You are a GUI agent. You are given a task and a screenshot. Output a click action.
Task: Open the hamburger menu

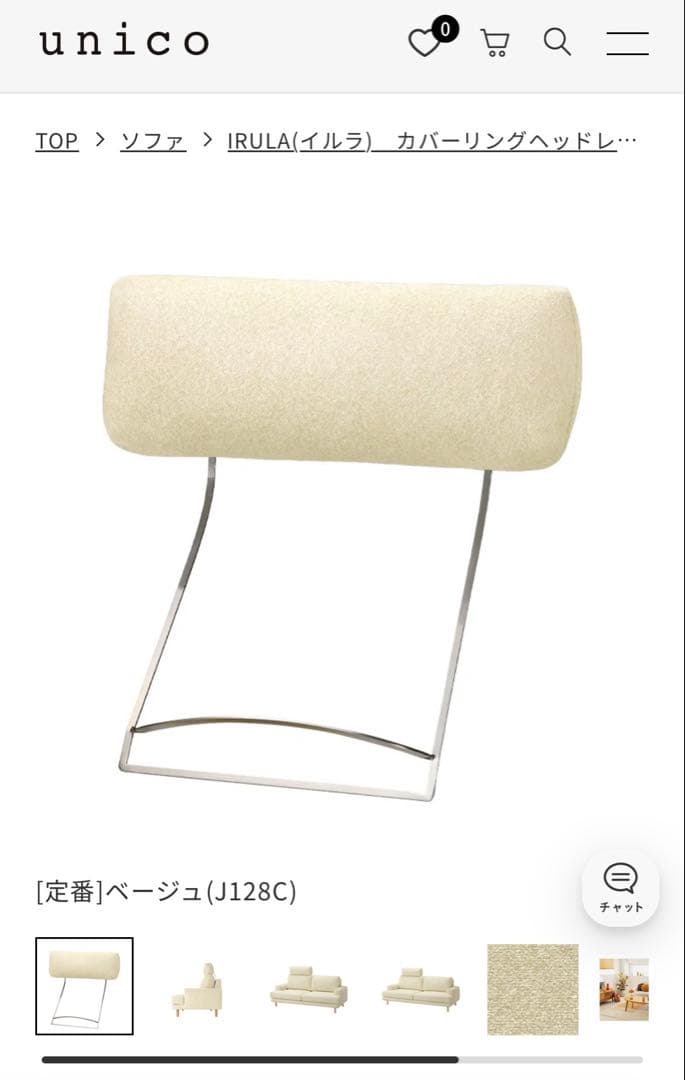pyautogui.click(x=627, y=43)
